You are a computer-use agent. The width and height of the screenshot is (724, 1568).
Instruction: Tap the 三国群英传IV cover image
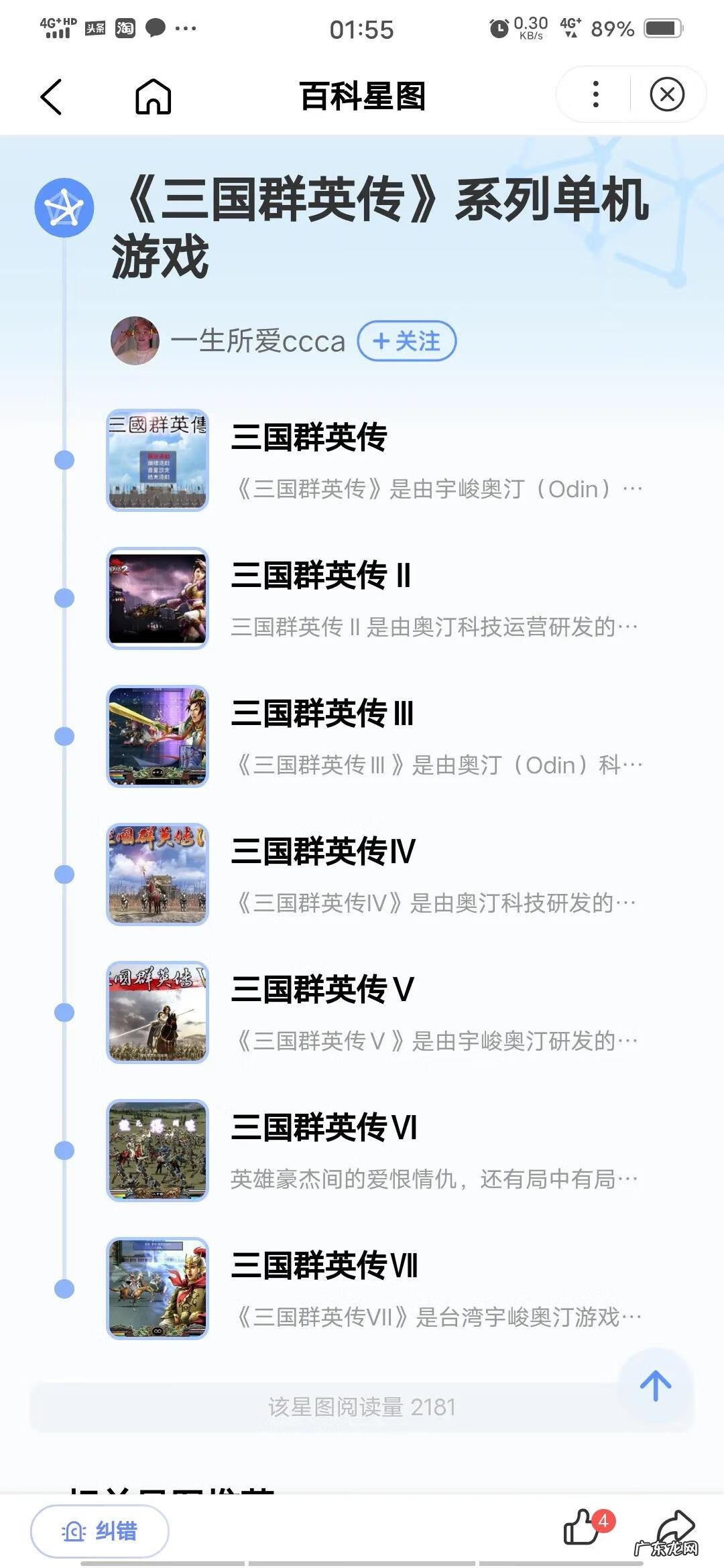[158, 874]
